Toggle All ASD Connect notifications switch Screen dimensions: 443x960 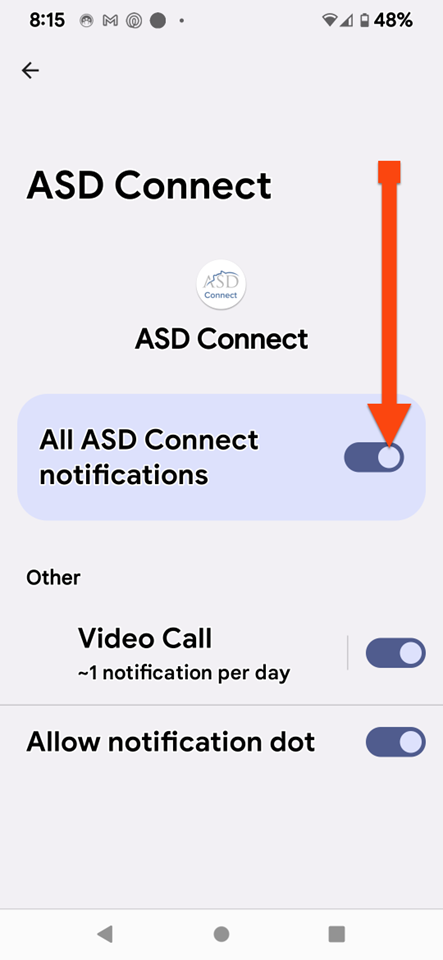(x=374, y=457)
